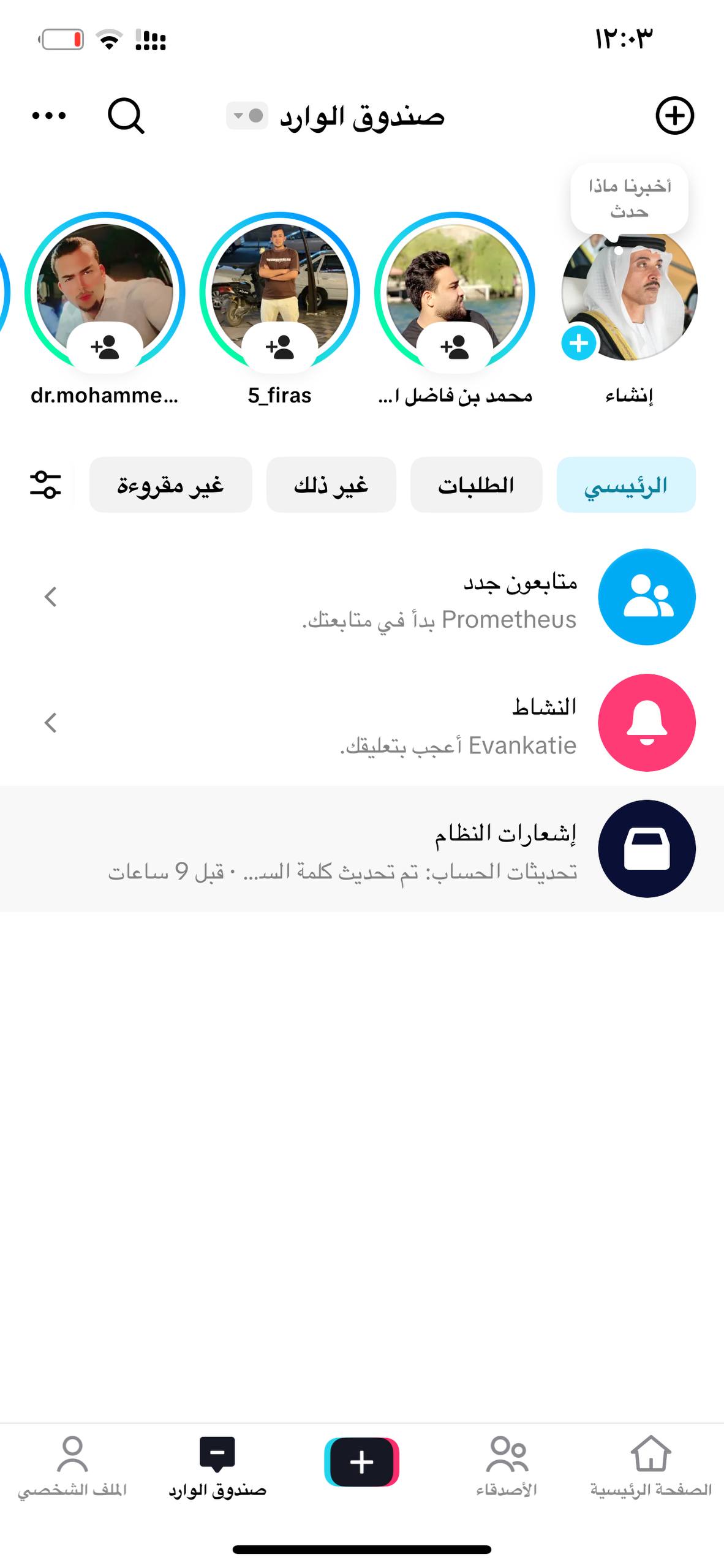The image size is (724, 1568).
Task: Switch to the غير ذلك filter
Action: click(x=331, y=485)
